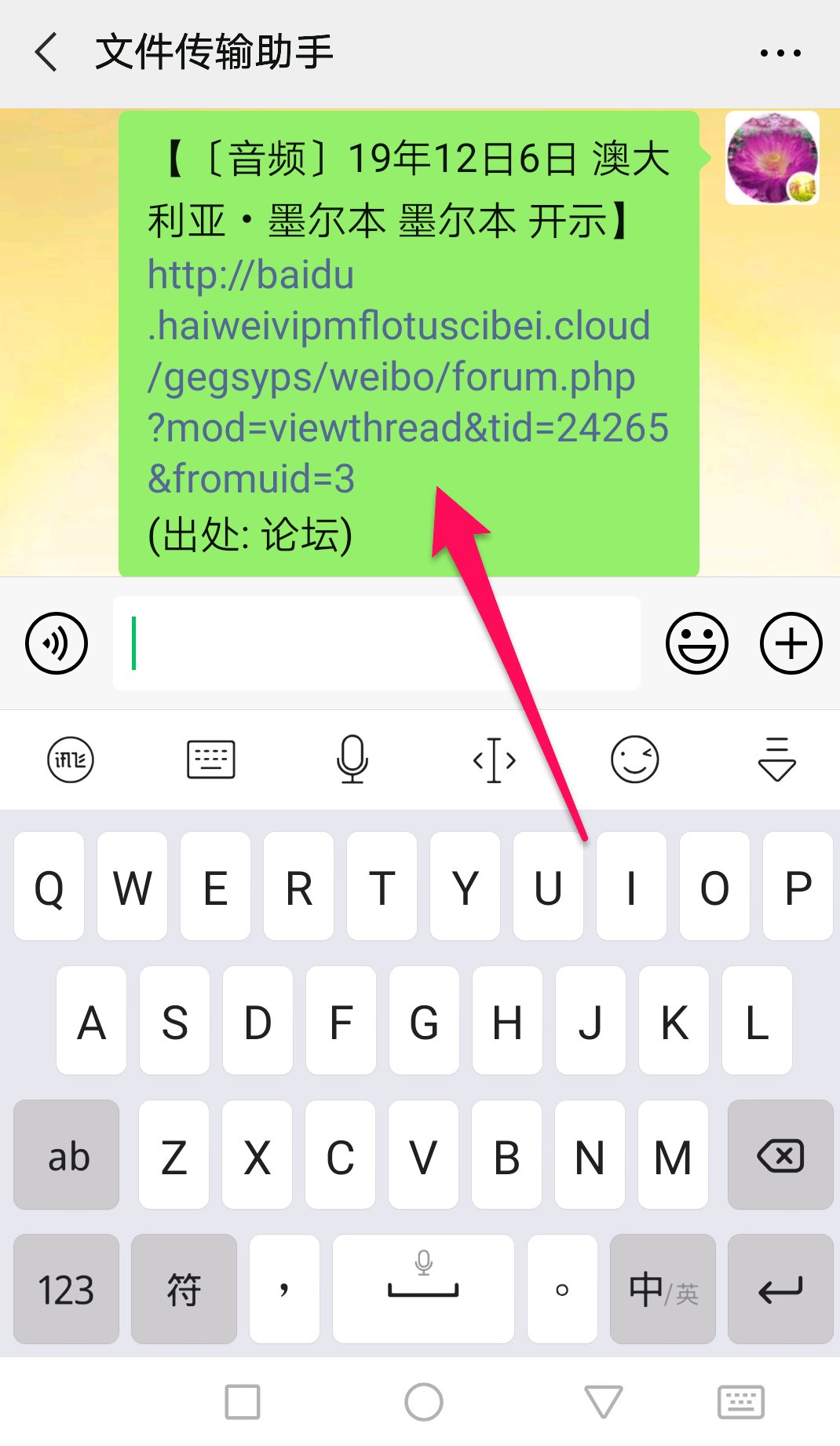
Task: Open cursor movement tool
Action: click(x=494, y=760)
